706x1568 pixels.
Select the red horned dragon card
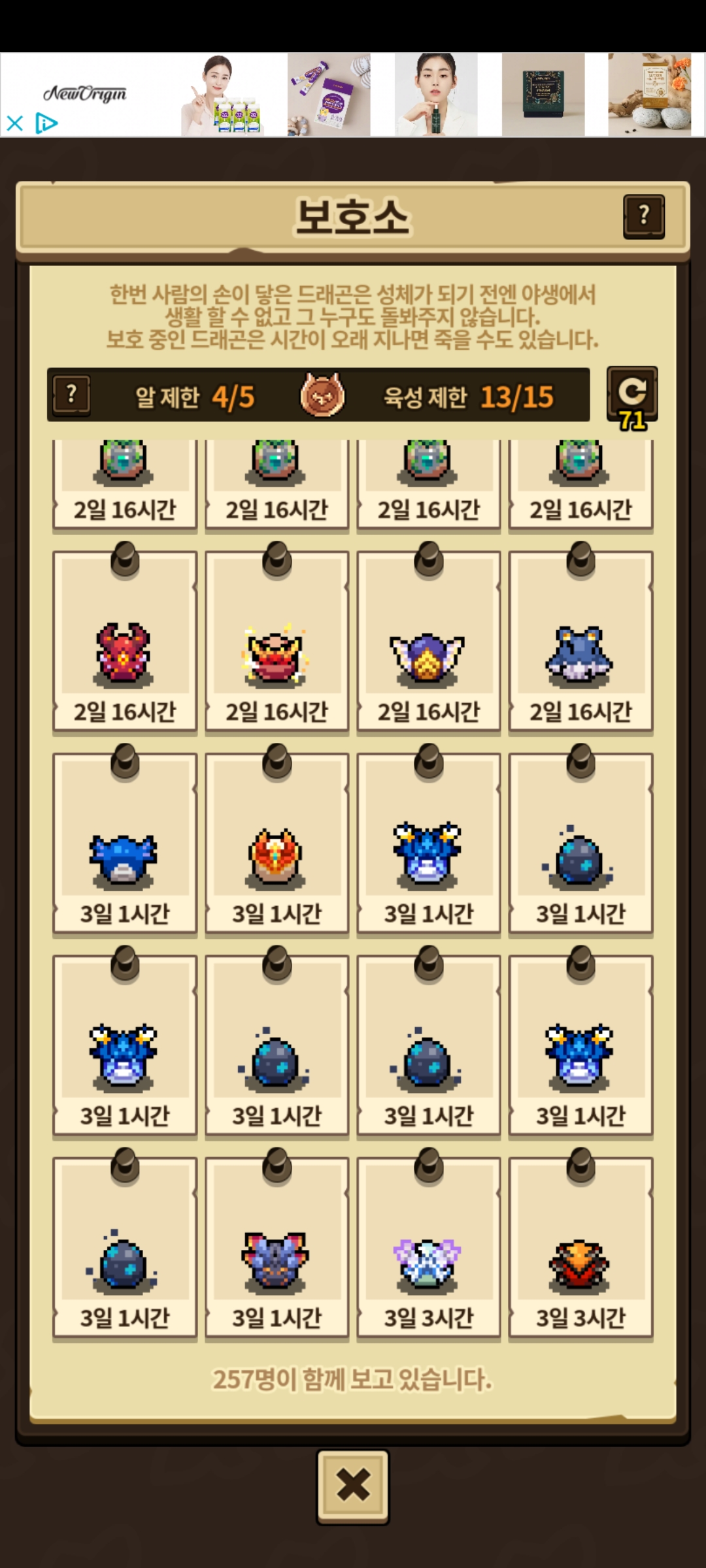pos(124,644)
